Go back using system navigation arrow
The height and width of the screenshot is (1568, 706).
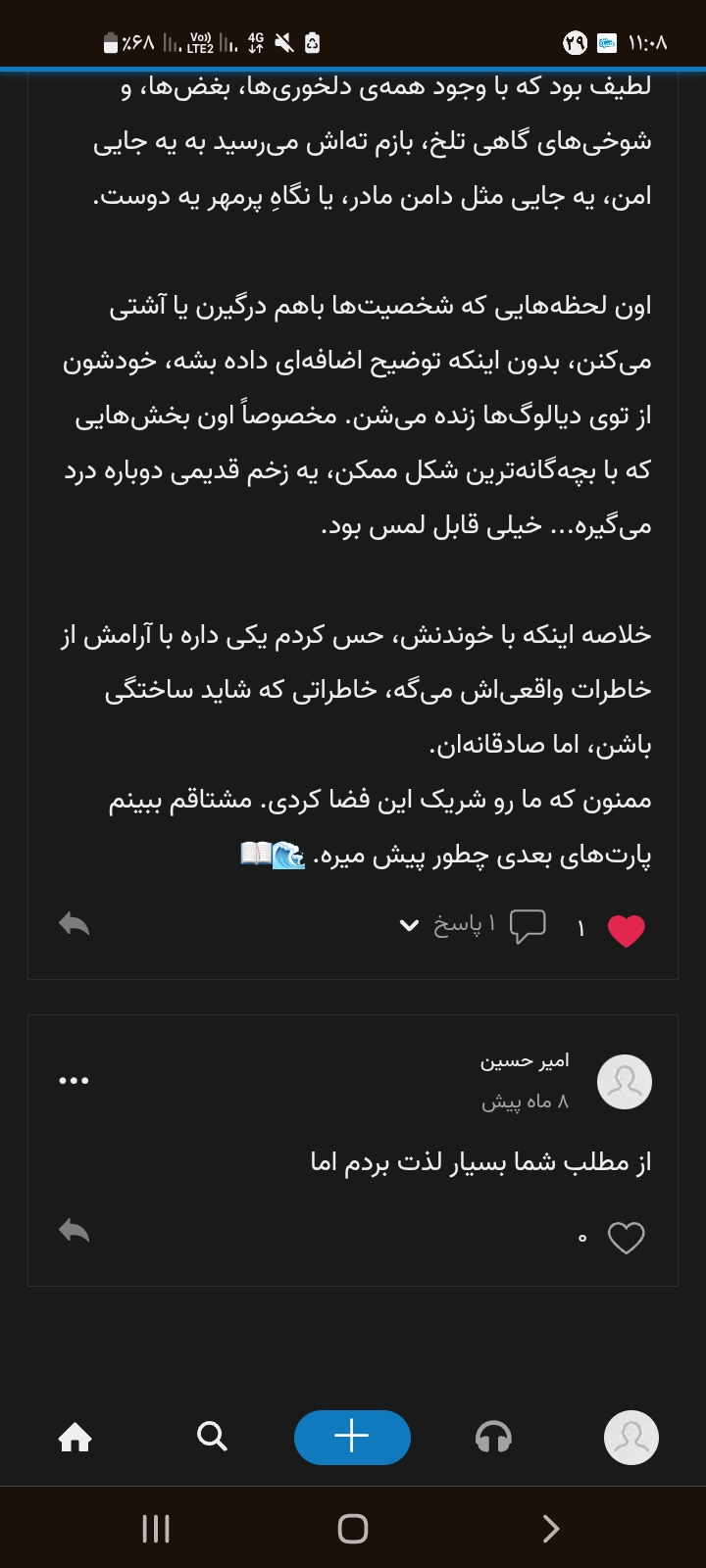pyautogui.click(x=551, y=1529)
